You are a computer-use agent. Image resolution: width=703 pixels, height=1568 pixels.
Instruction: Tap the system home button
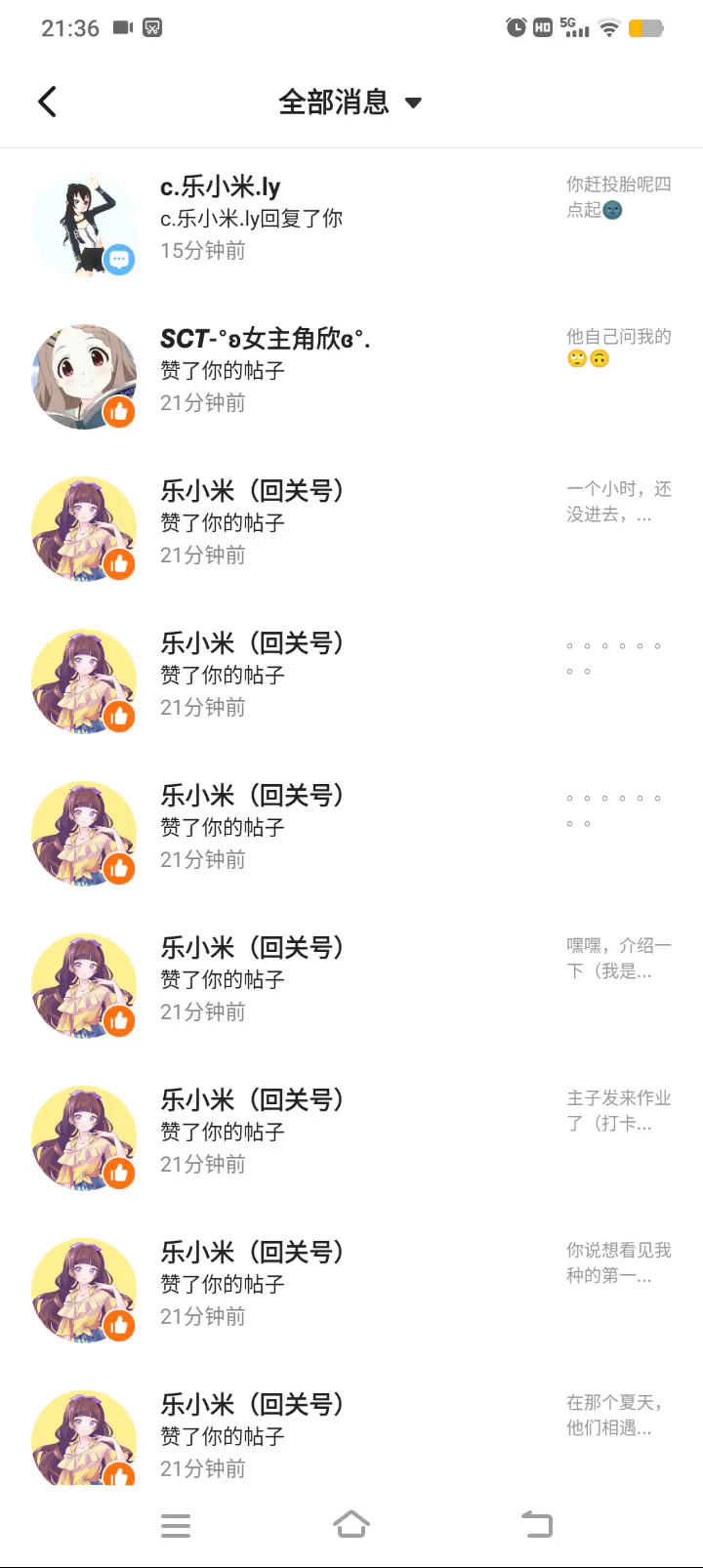(351, 1524)
